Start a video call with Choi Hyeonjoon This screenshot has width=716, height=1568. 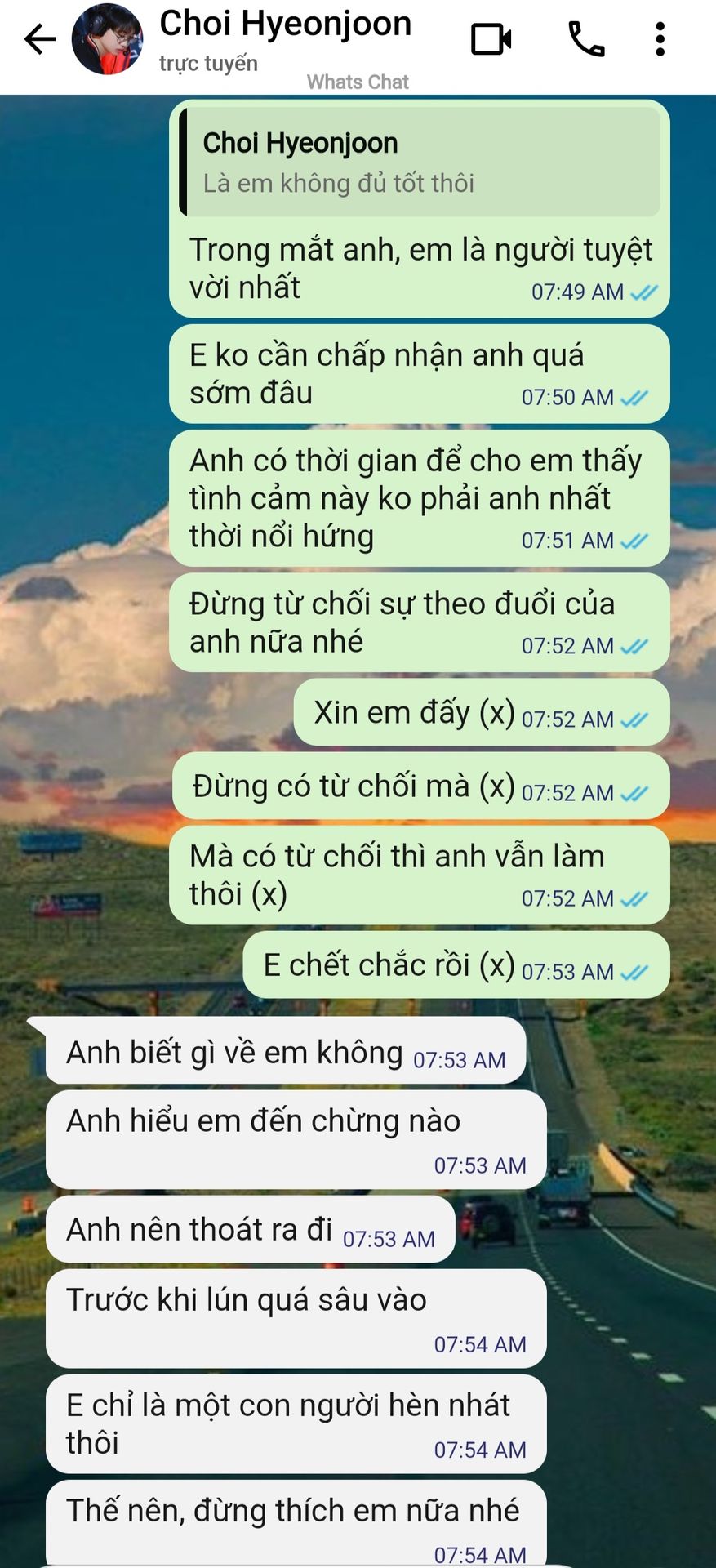click(491, 39)
